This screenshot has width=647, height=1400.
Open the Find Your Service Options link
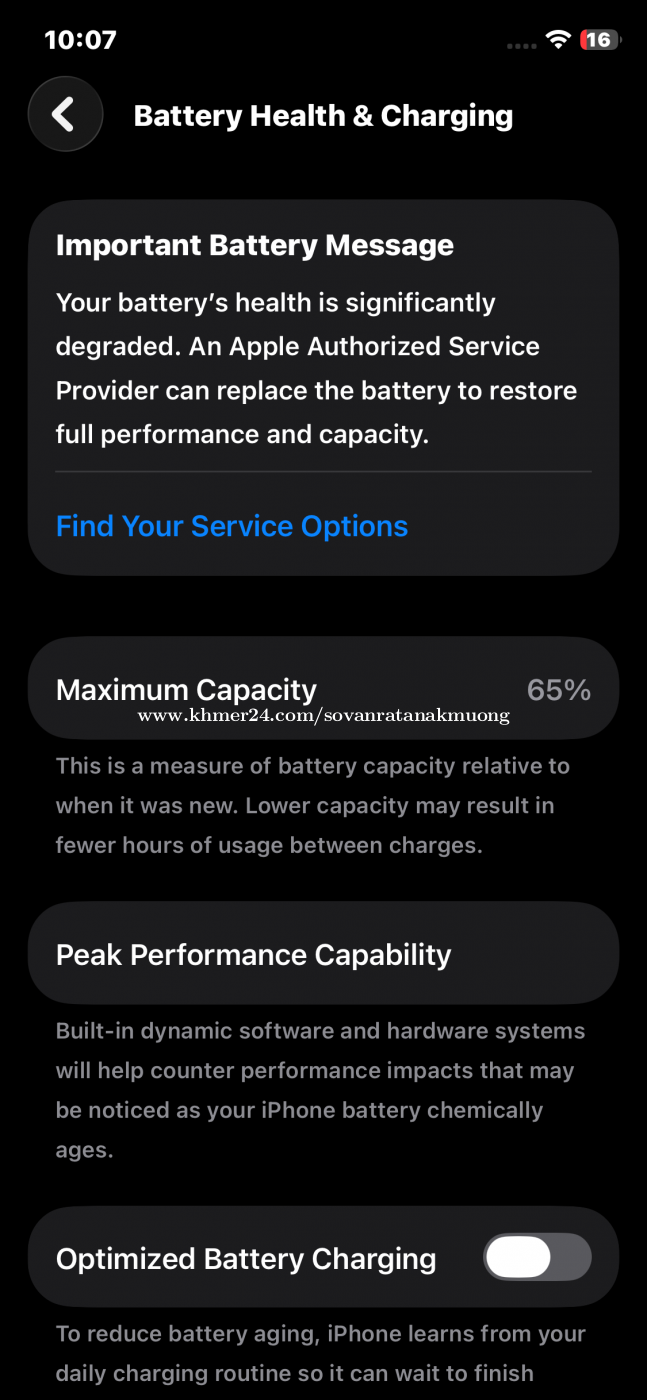tap(232, 526)
